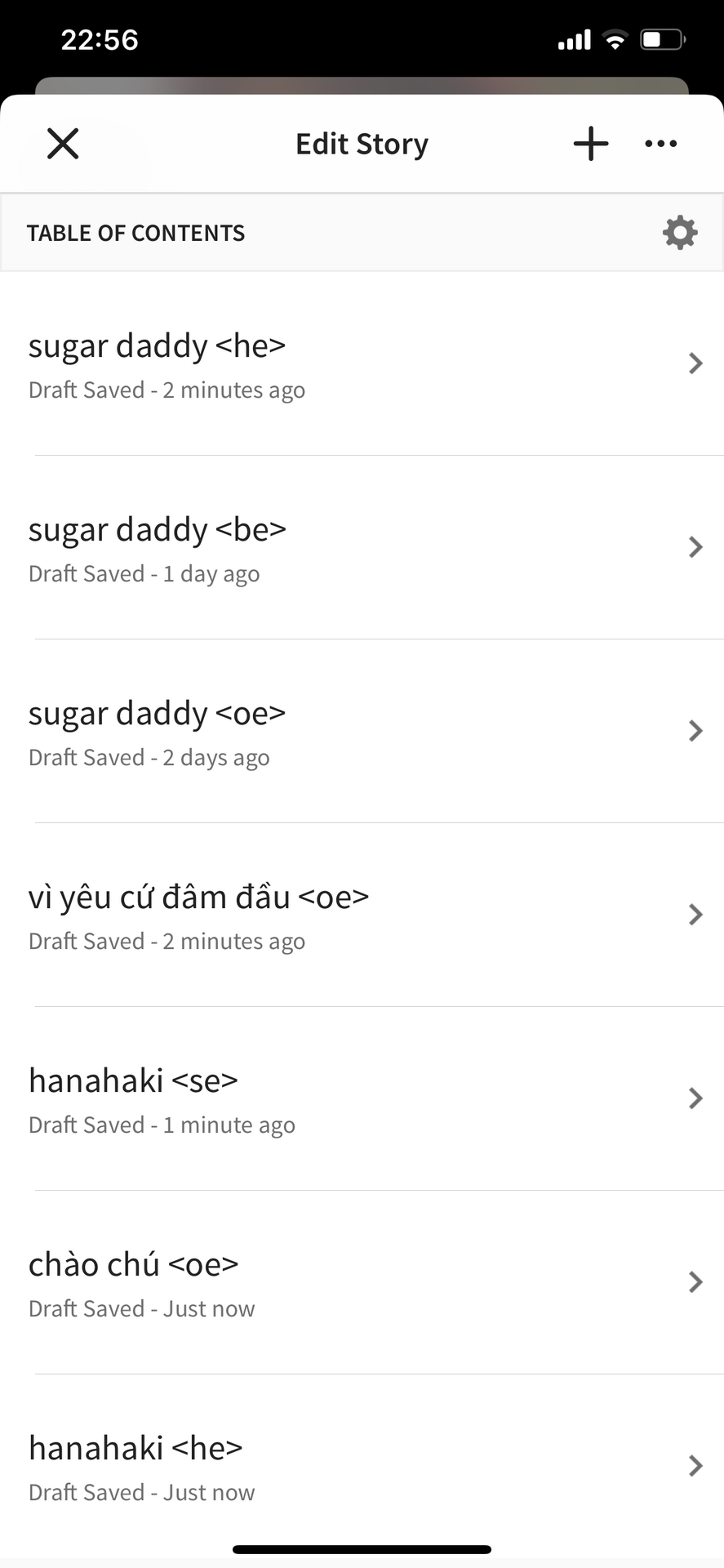Go to the chào chú <oe> draft

(x=362, y=1282)
